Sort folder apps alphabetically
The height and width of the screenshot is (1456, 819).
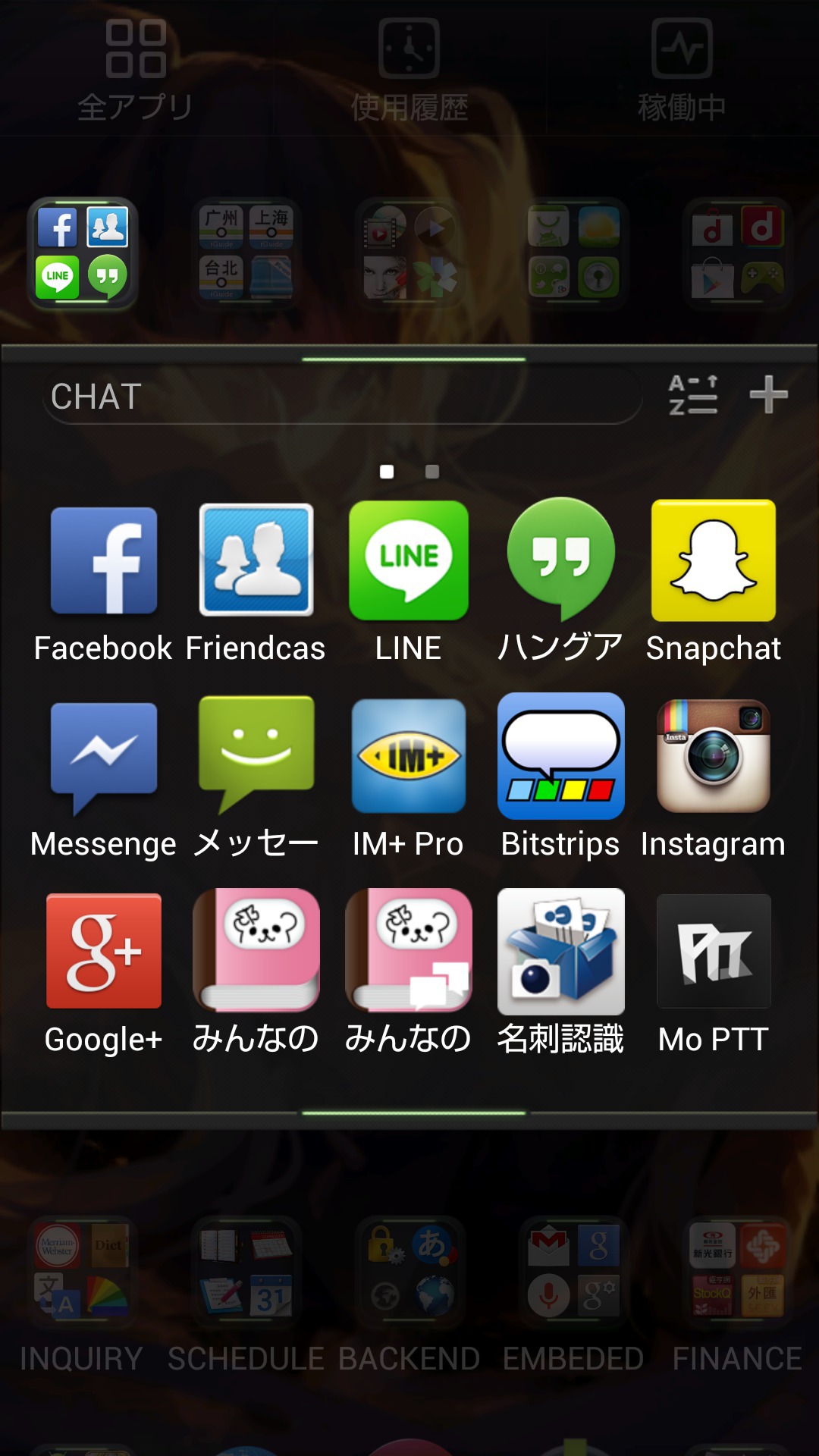[x=692, y=395]
